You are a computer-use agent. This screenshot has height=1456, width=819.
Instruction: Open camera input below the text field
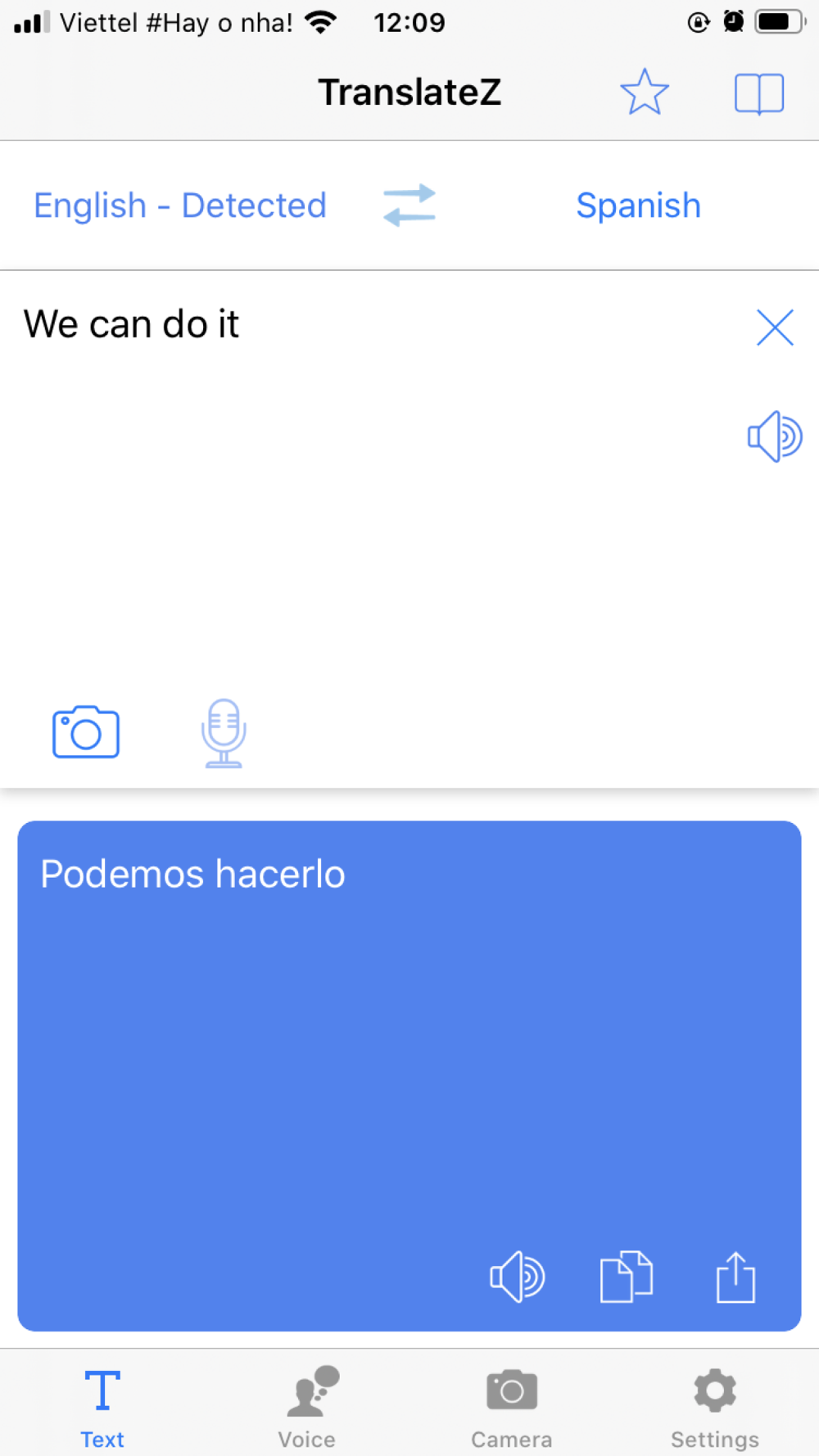86,731
